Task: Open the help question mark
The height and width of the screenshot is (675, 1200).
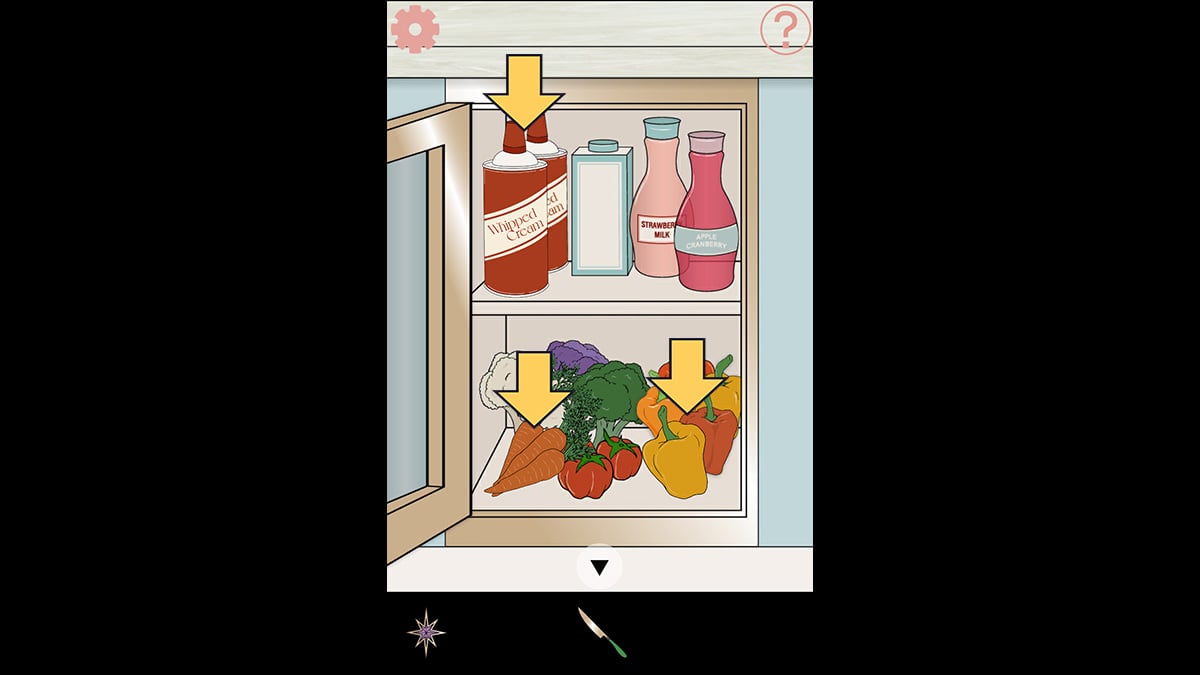Action: (x=785, y=31)
